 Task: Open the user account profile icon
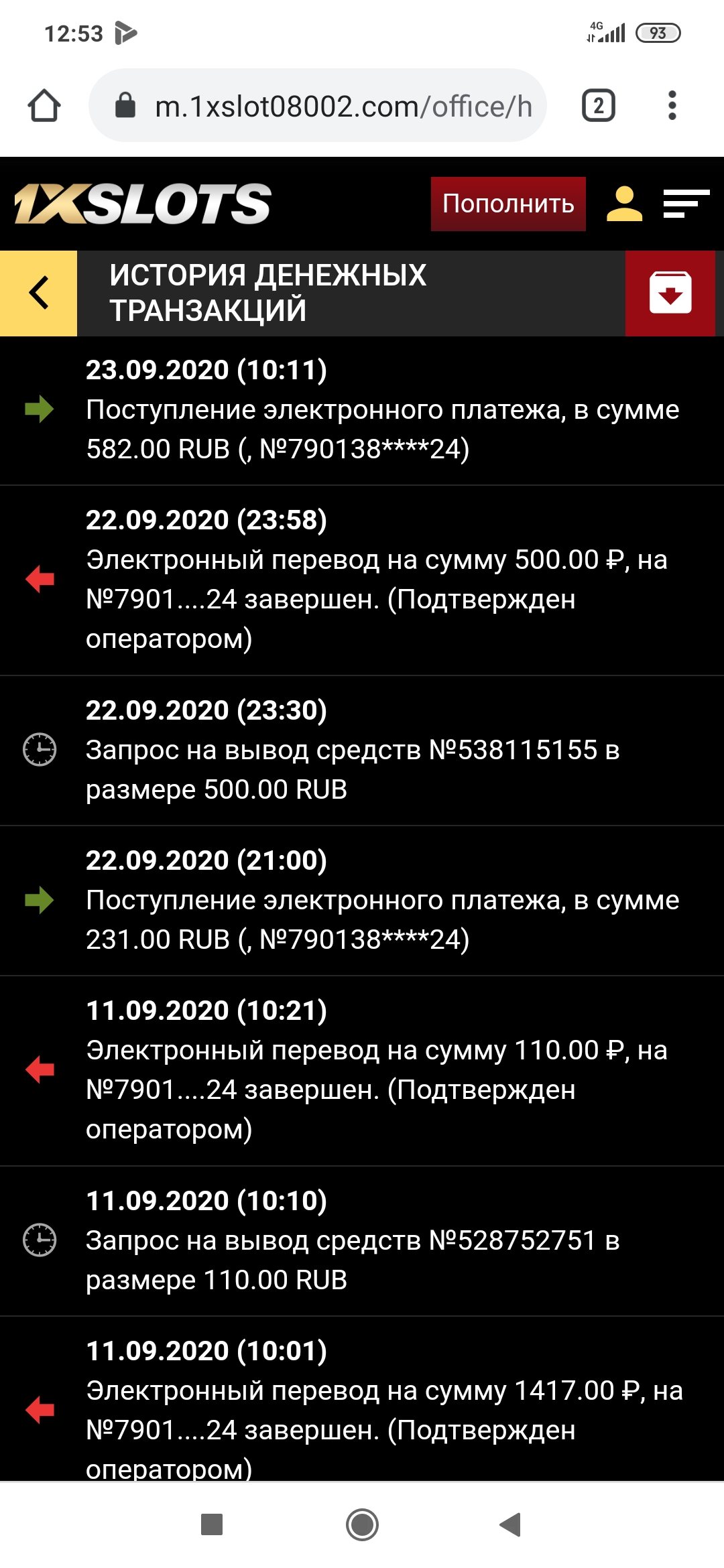pyautogui.click(x=624, y=204)
